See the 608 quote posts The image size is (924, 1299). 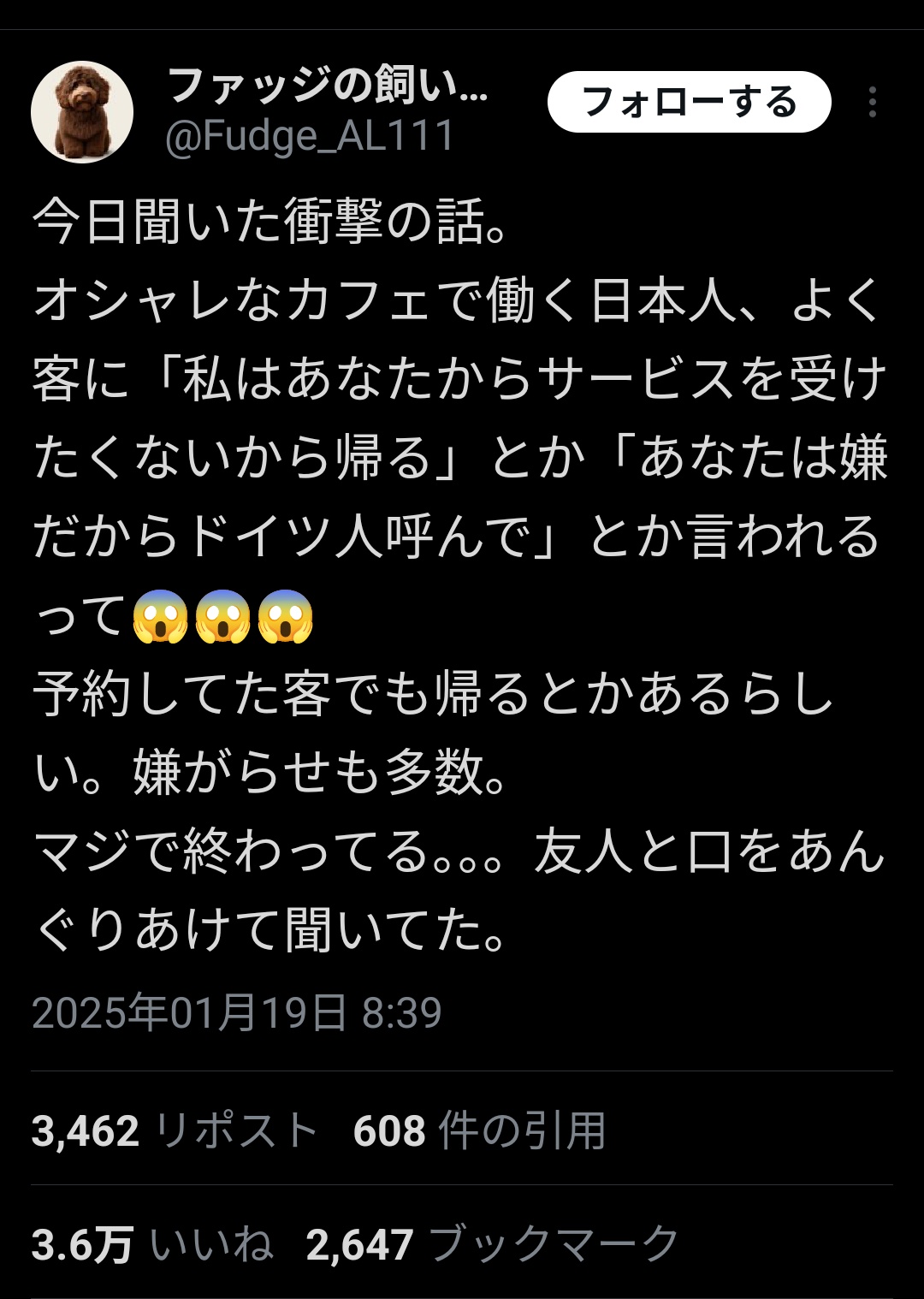click(x=479, y=1130)
